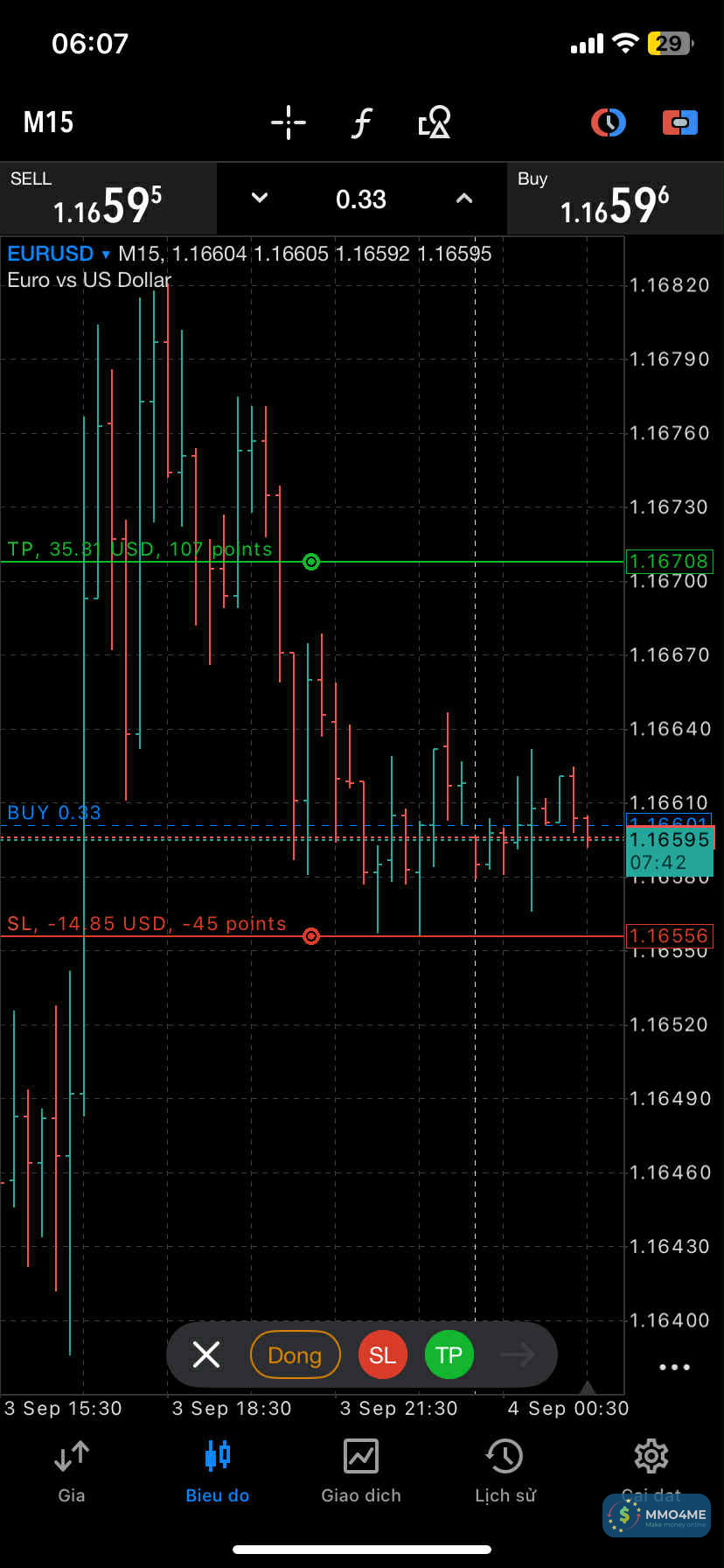Open the M15 timeframe selector
This screenshot has width=724, height=1568.
pos(48,122)
